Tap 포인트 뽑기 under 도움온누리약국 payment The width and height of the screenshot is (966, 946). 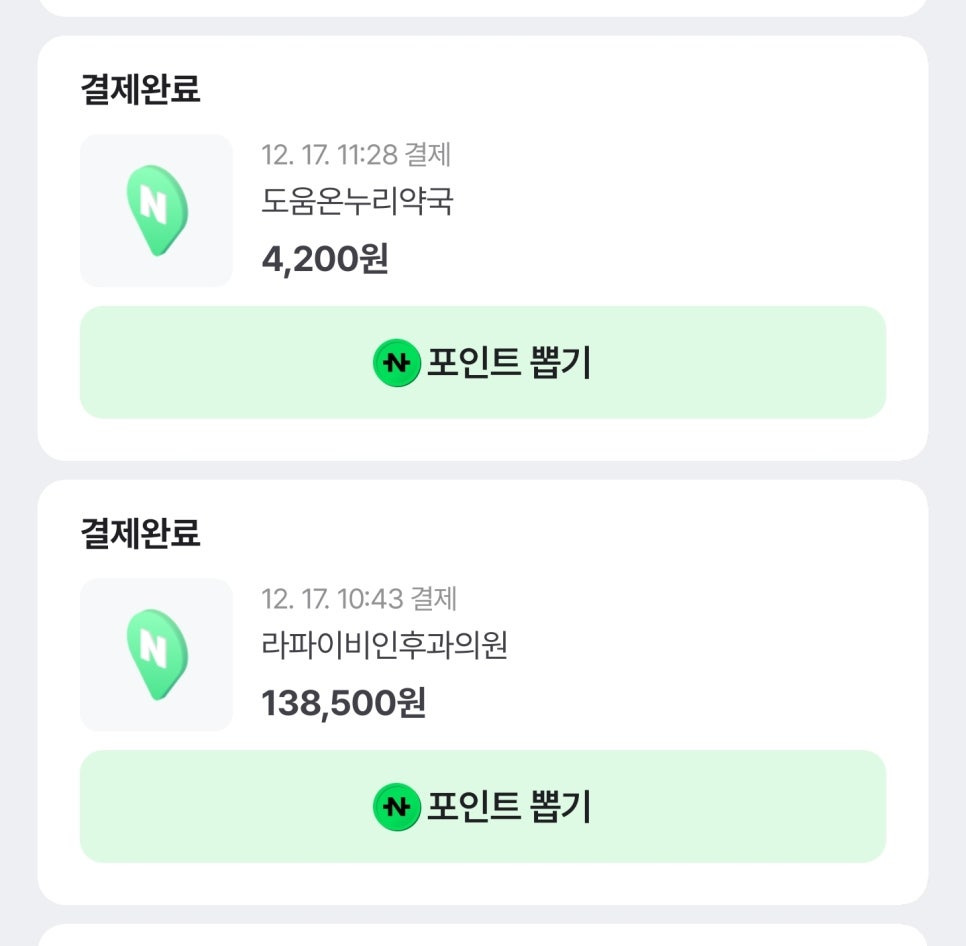pos(482,363)
